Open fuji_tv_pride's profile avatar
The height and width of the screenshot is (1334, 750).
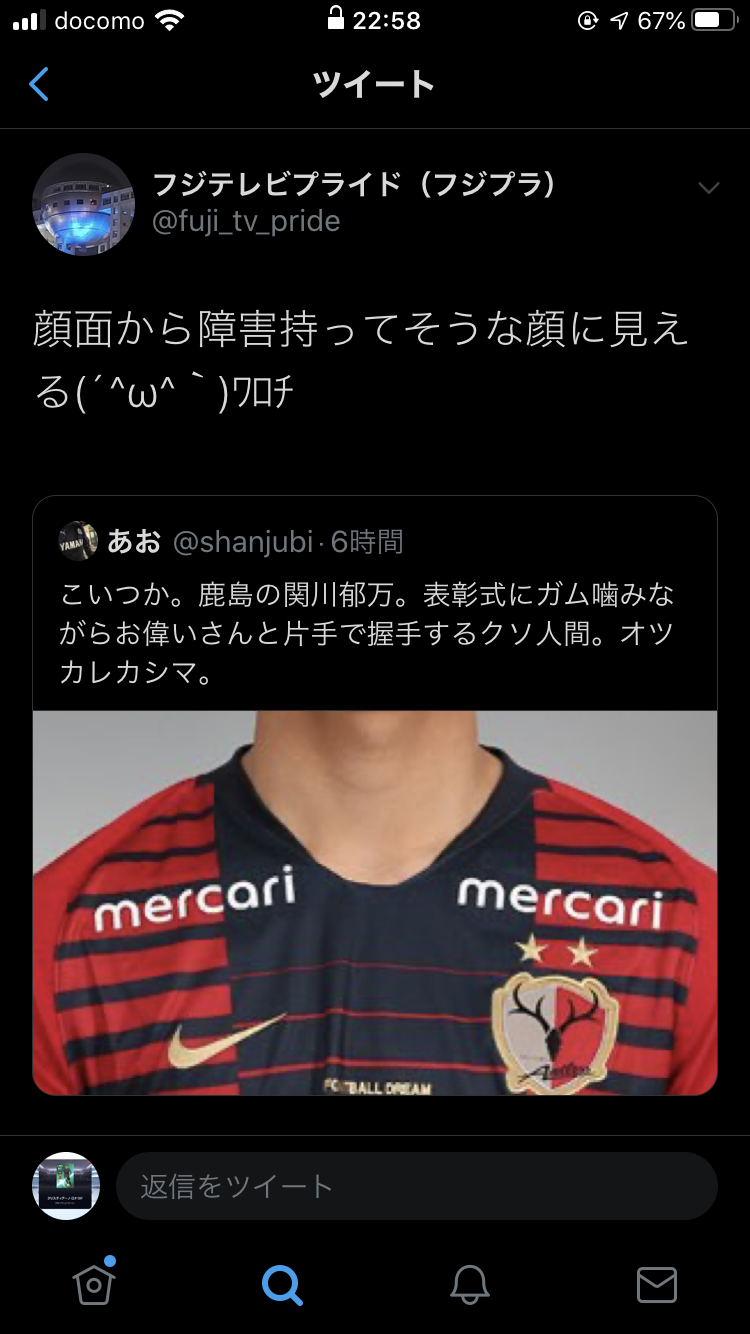[84, 204]
